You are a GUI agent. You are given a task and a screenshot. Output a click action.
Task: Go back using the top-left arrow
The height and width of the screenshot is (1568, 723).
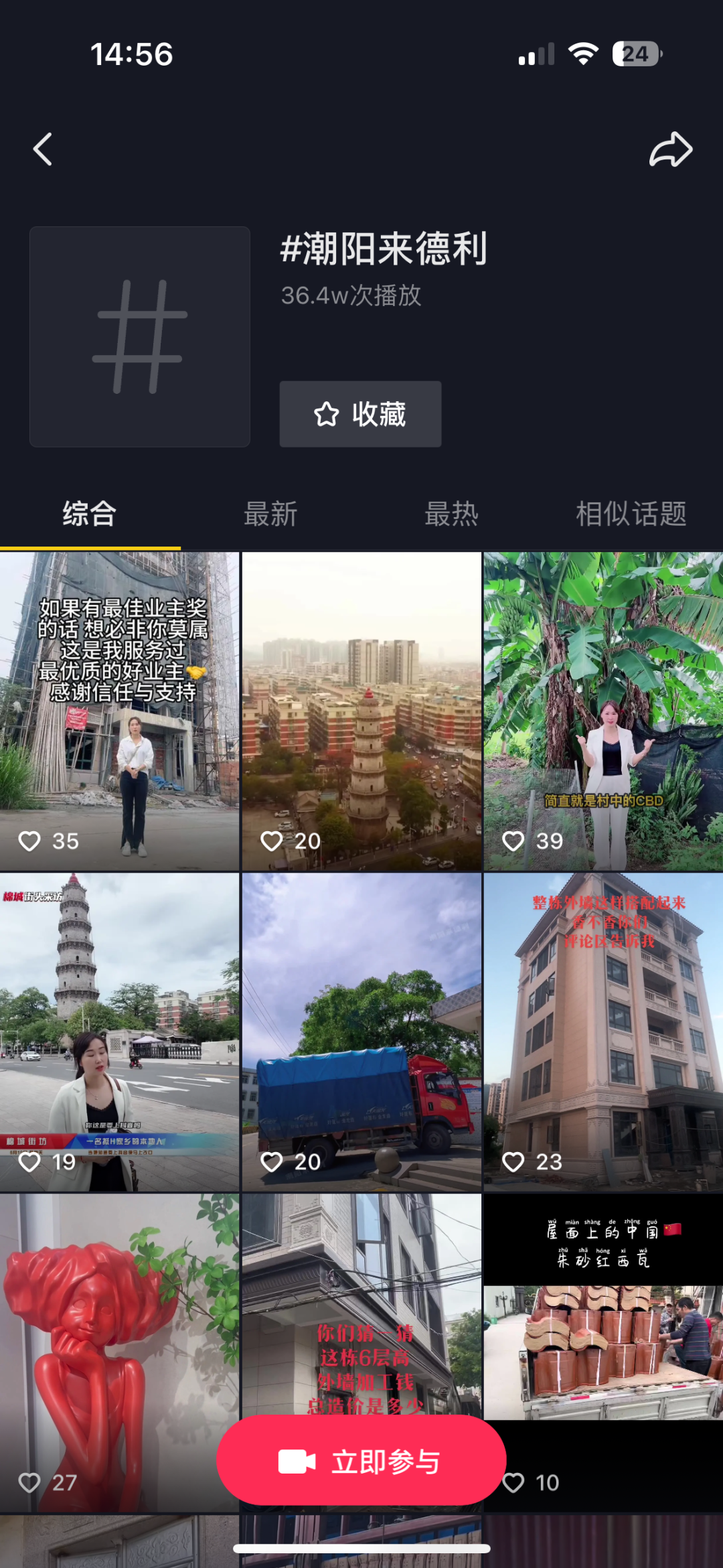pos(43,149)
